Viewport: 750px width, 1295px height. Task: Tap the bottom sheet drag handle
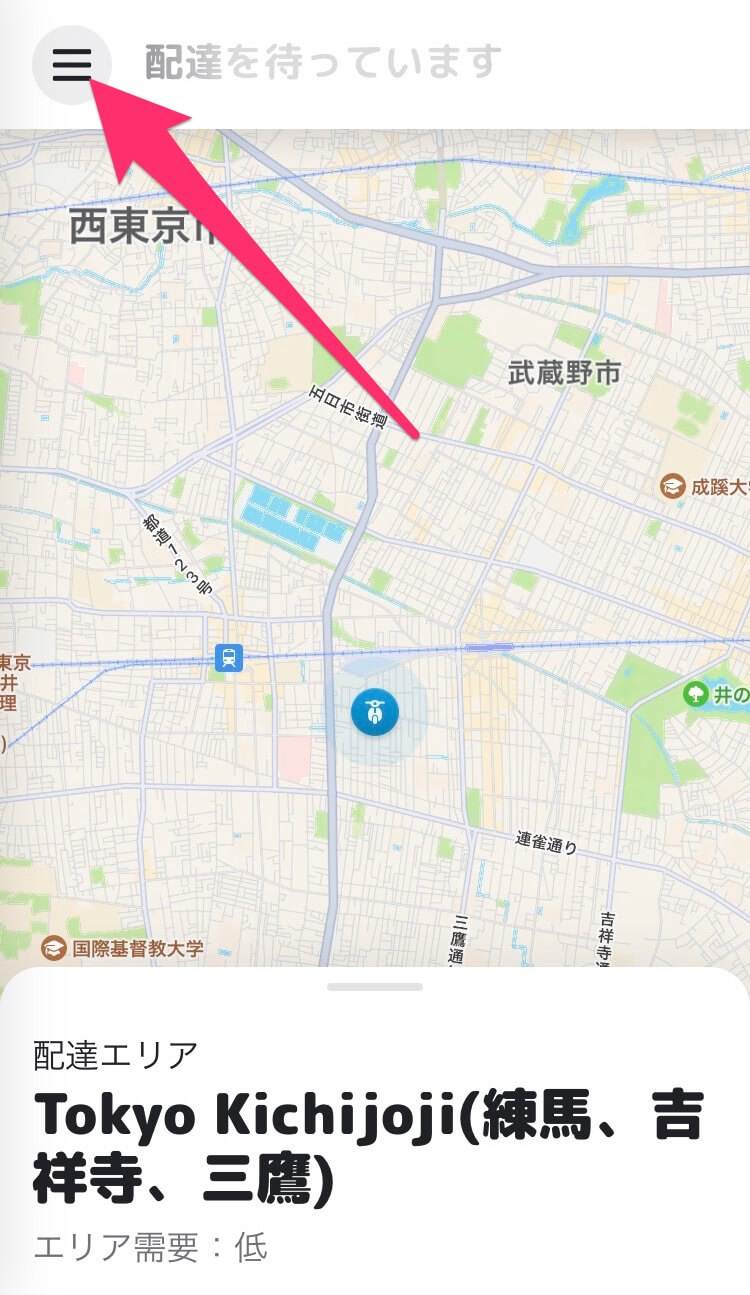(x=375, y=987)
